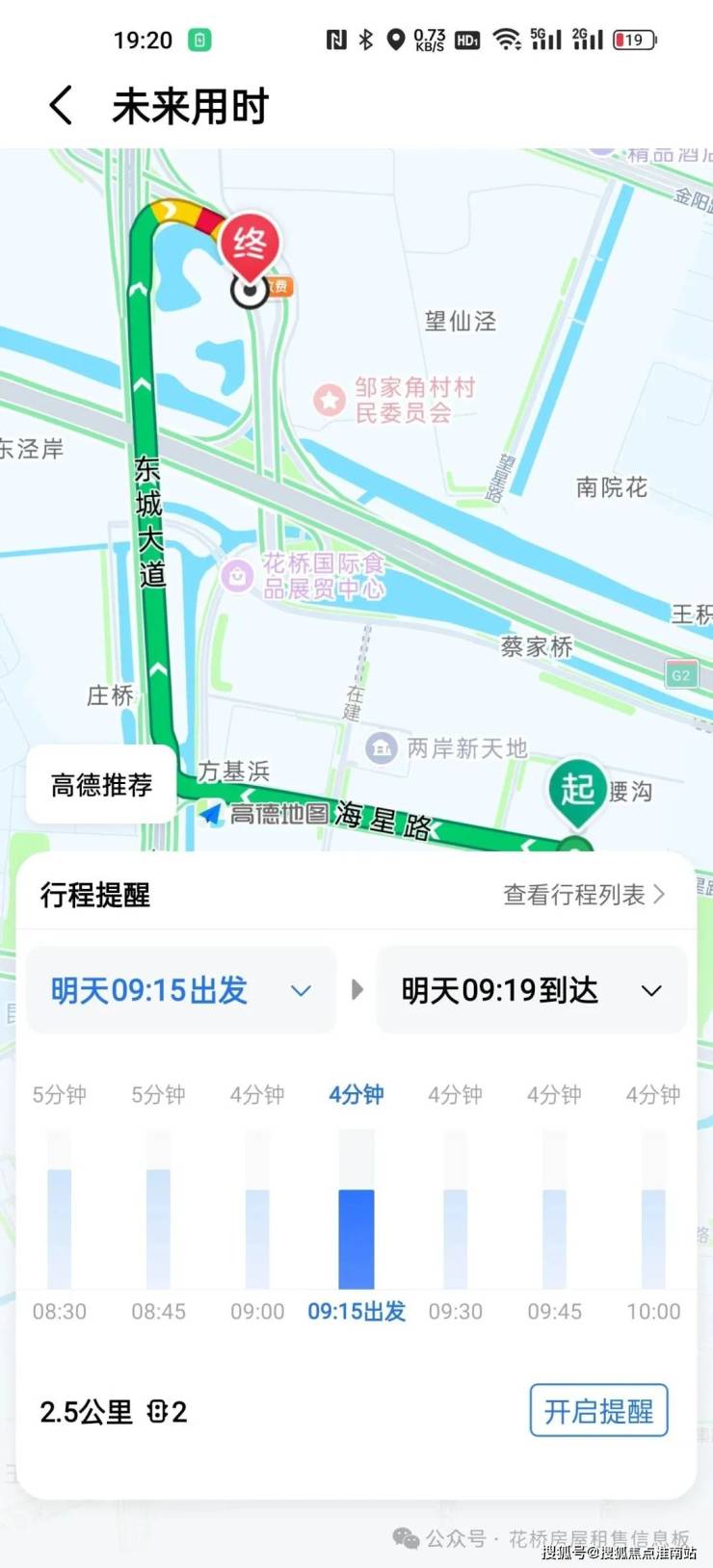This screenshot has width=713, height=1568.
Task: Choose the 10:00 departure slot
Action: point(653,1238)
